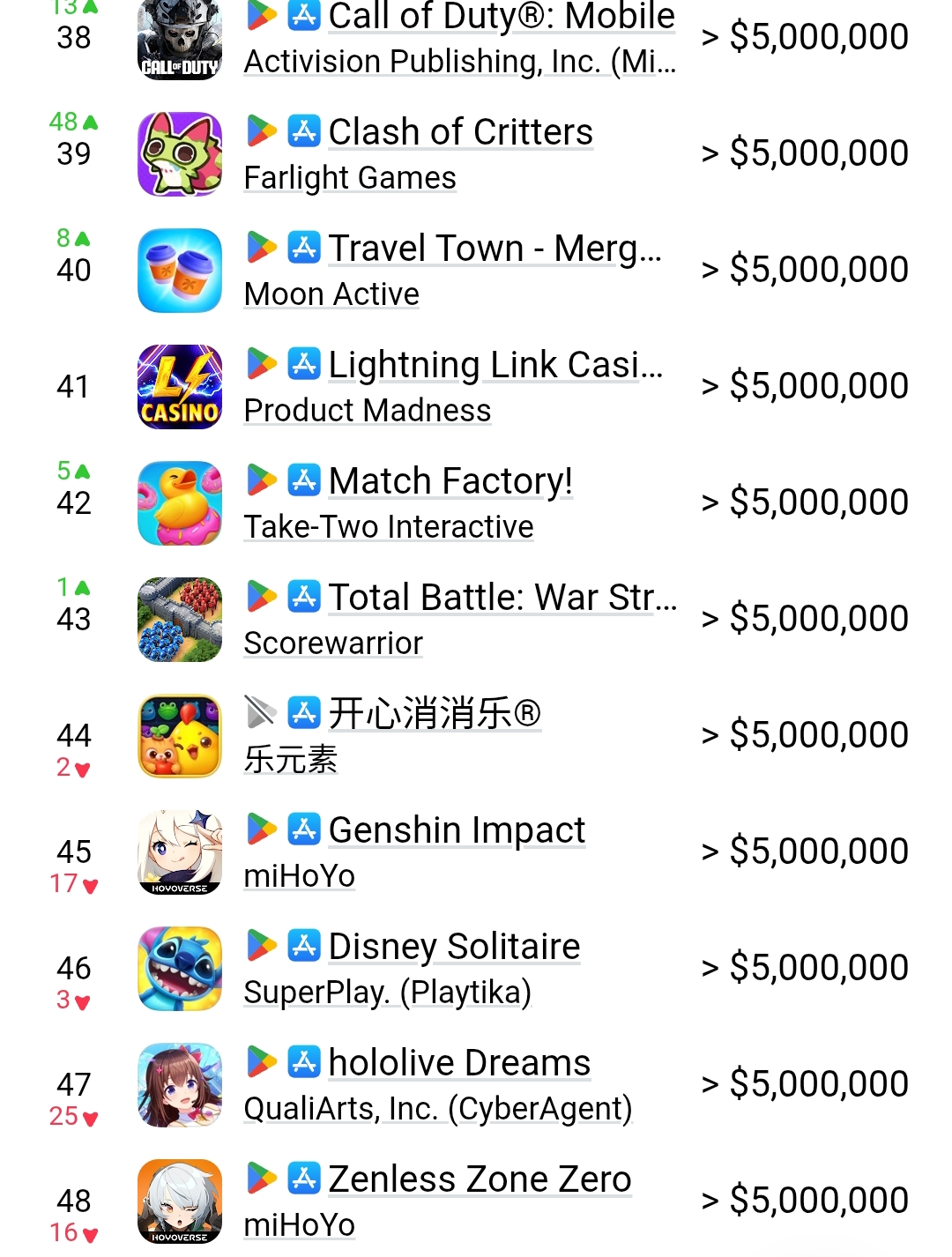Tap Google Play icon beside Clash of Critters
952x1257 pixels.
(x=261, y=131)
